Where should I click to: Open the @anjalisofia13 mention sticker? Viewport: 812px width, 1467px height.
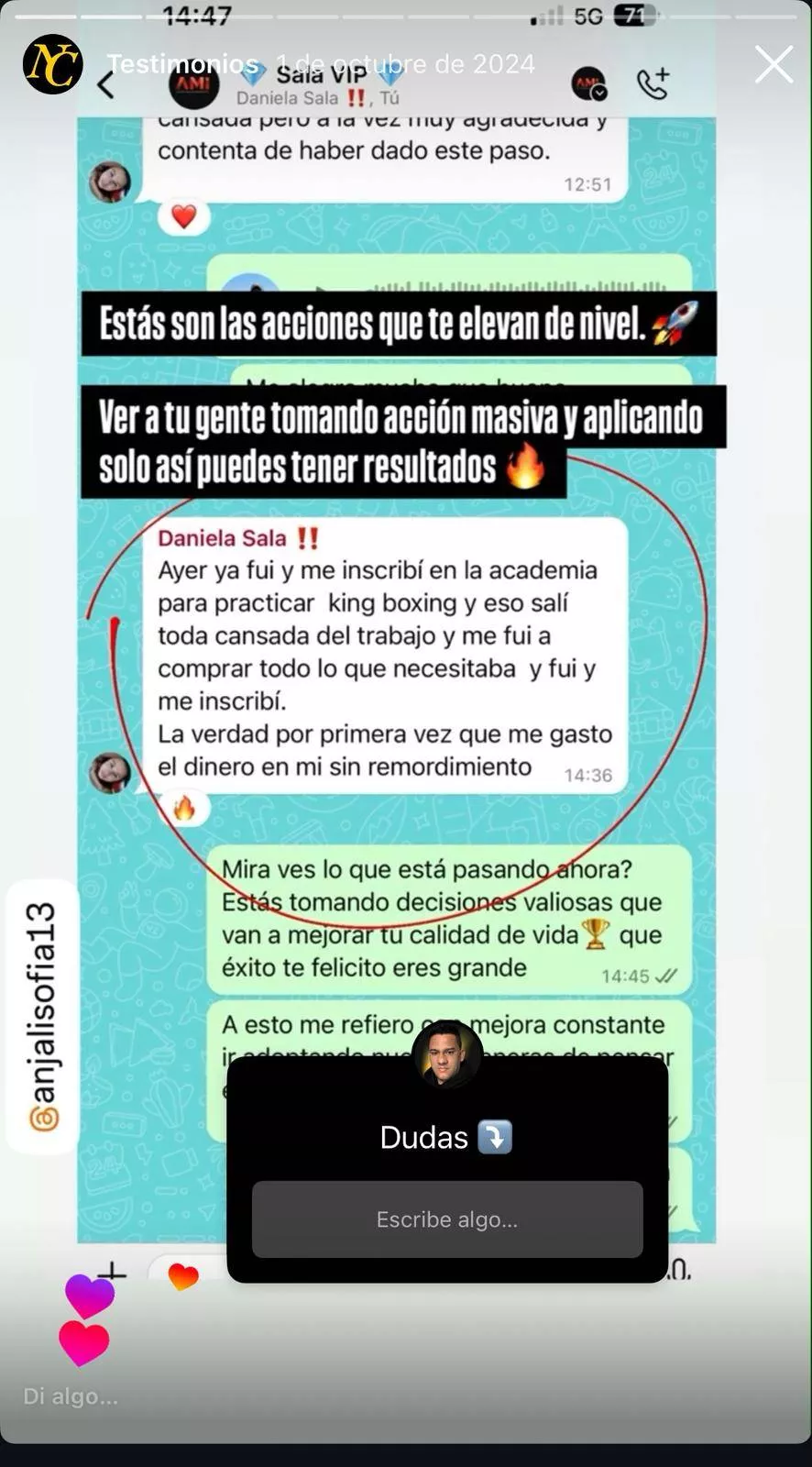click(x=42, y=1016)
